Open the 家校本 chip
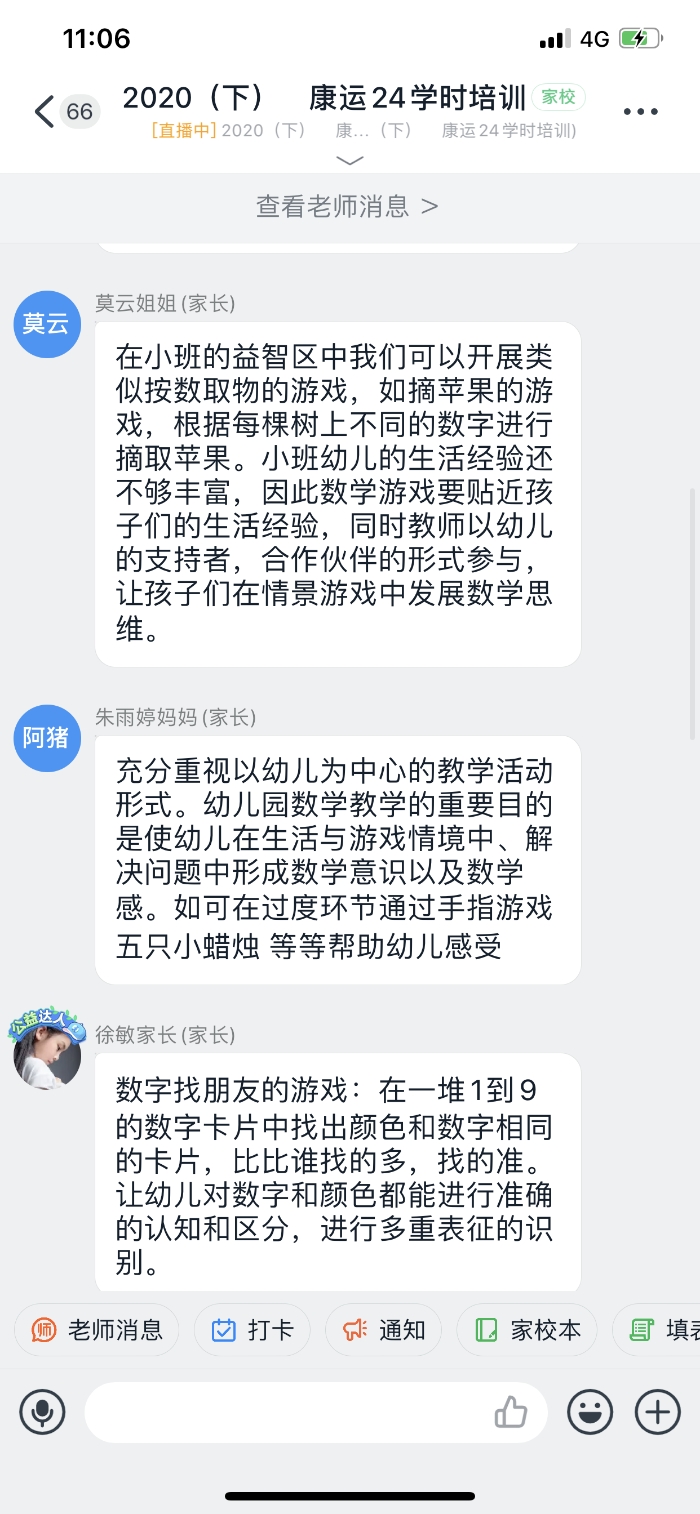Screen dimensions: 700x1514 [527, 1330]
